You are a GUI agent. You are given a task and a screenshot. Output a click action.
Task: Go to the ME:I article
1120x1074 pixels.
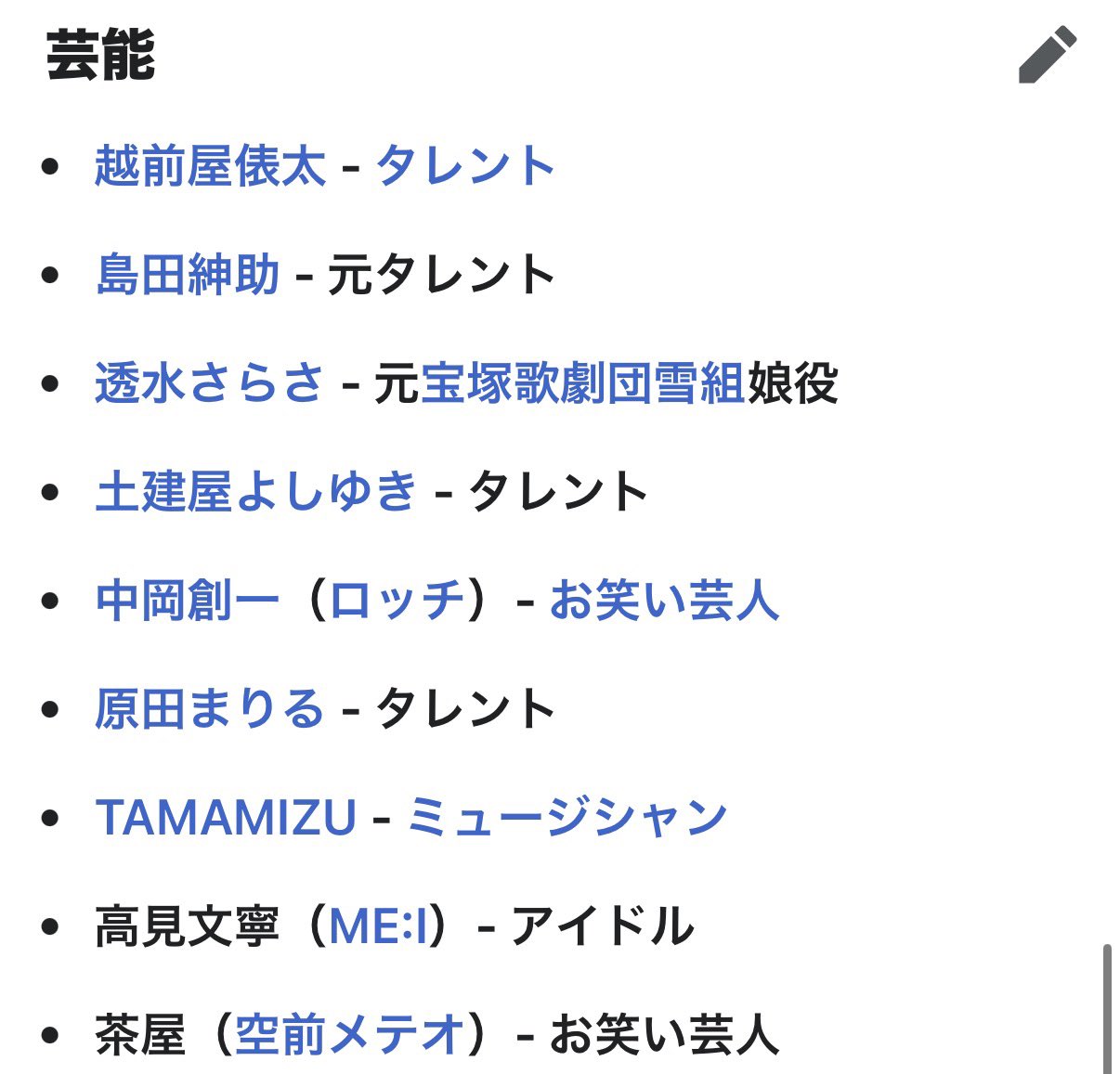pos(378,926)
